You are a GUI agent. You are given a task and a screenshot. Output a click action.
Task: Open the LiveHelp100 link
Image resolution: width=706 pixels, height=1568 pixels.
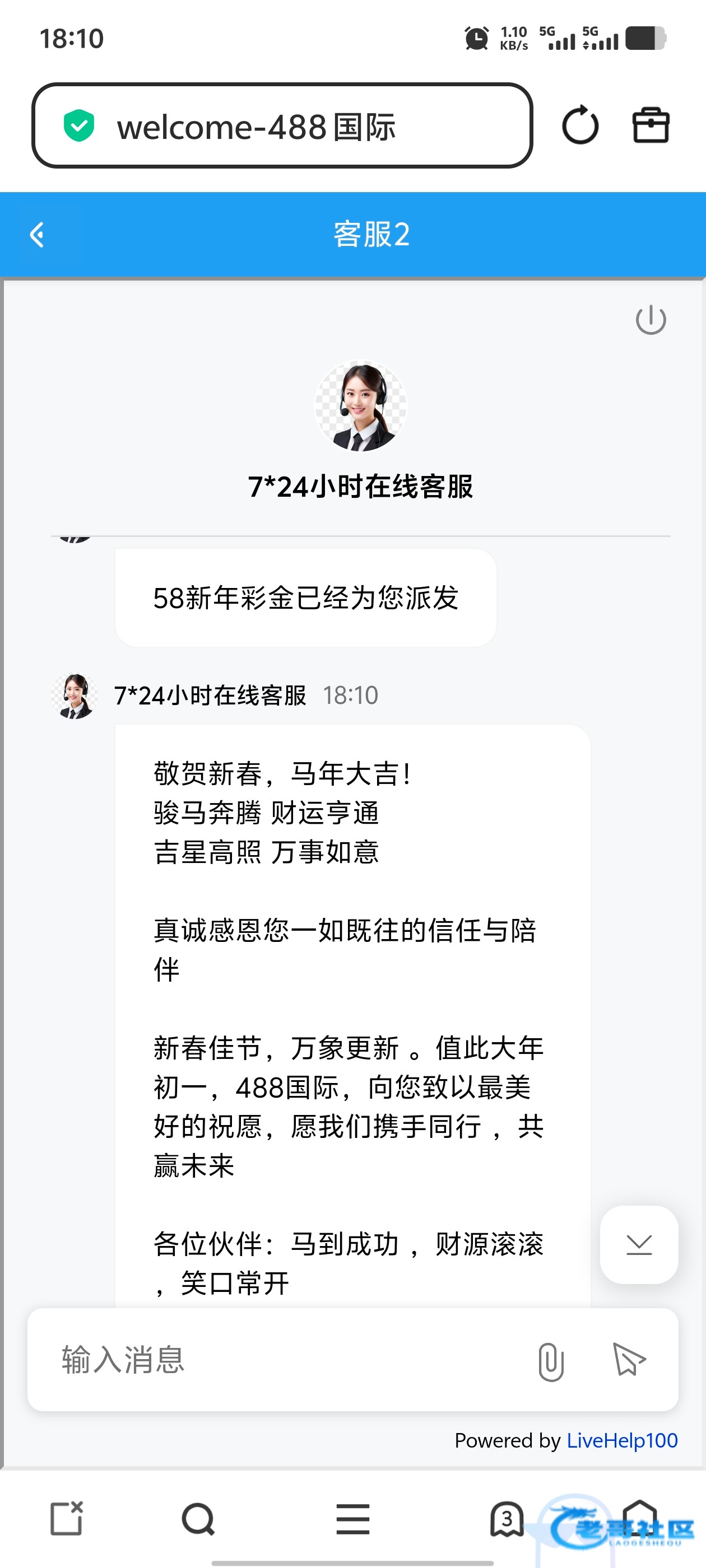point(622,1440)
